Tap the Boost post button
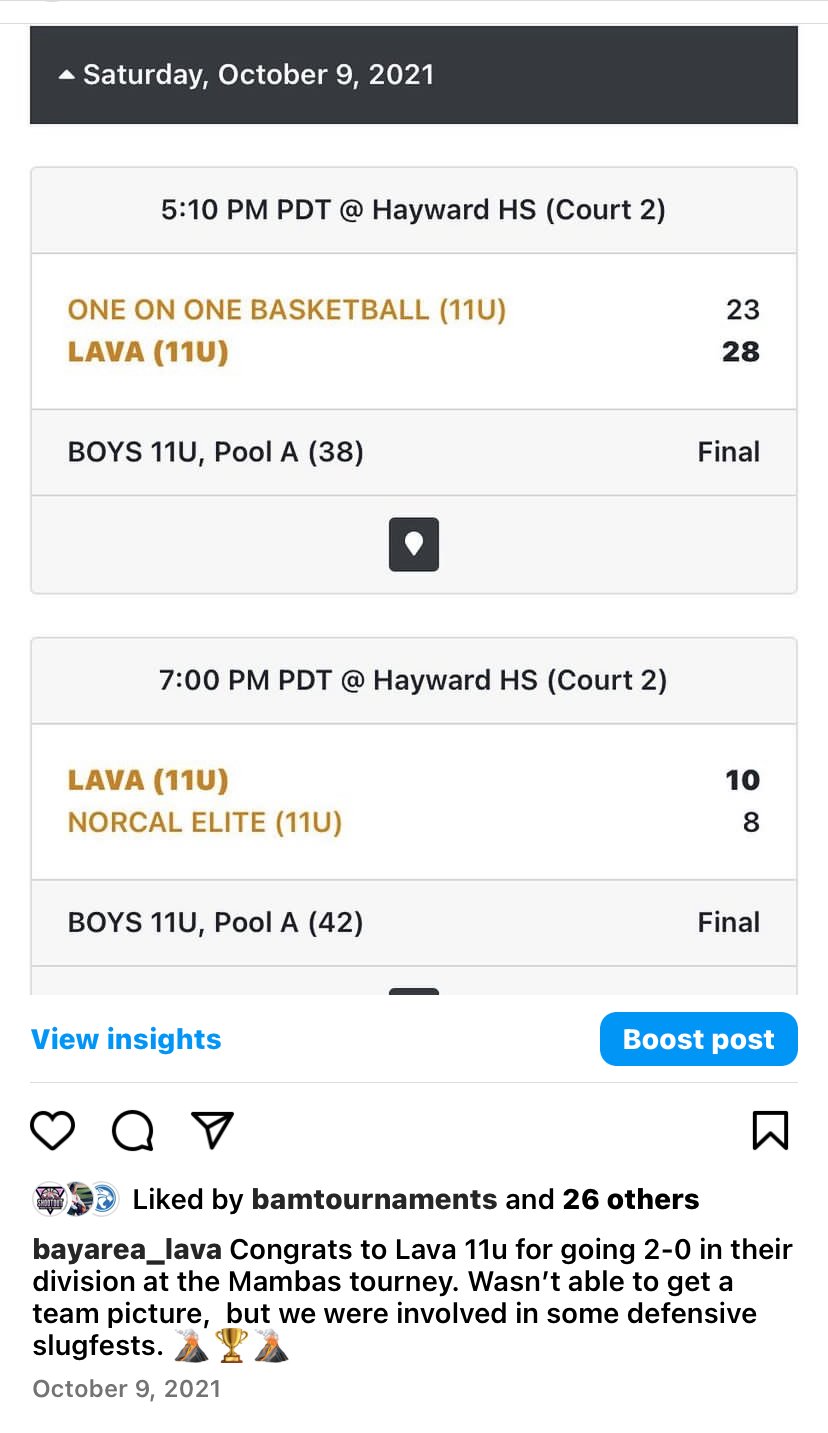Image resolution: width=828 pixels, height=1433 pixels. point(699,1039)
